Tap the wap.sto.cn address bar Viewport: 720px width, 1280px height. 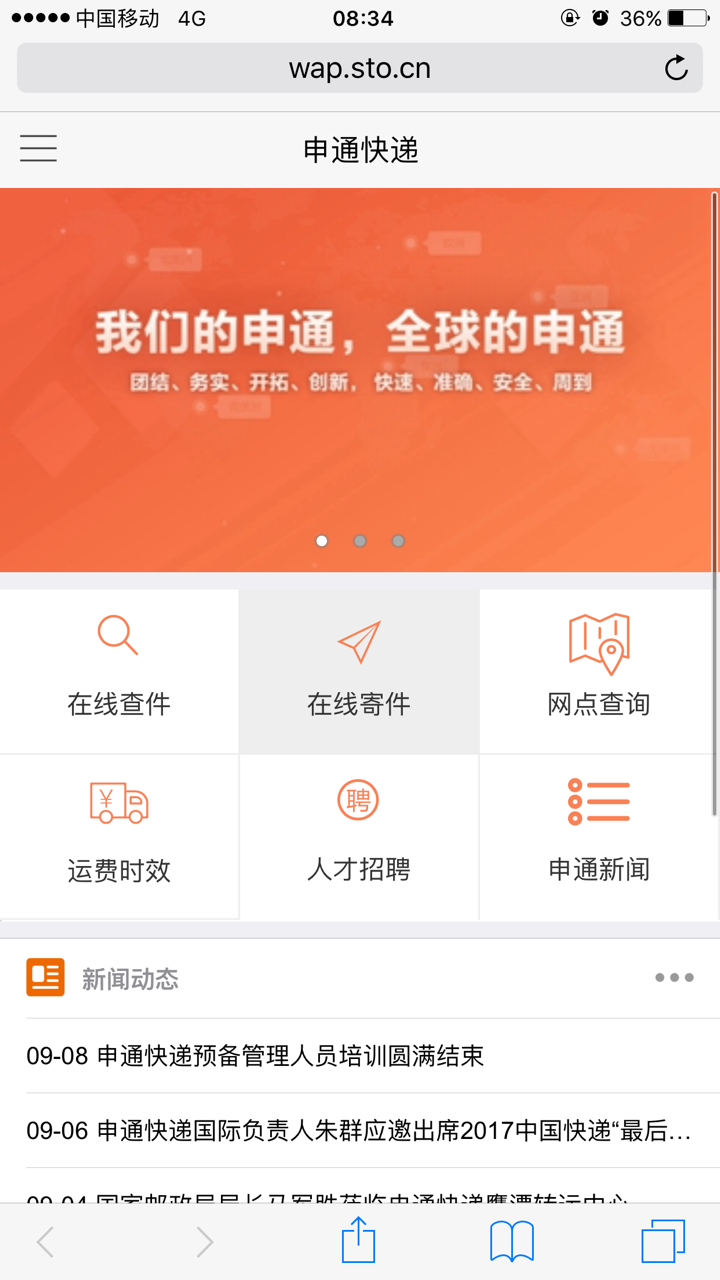(360, 68)
